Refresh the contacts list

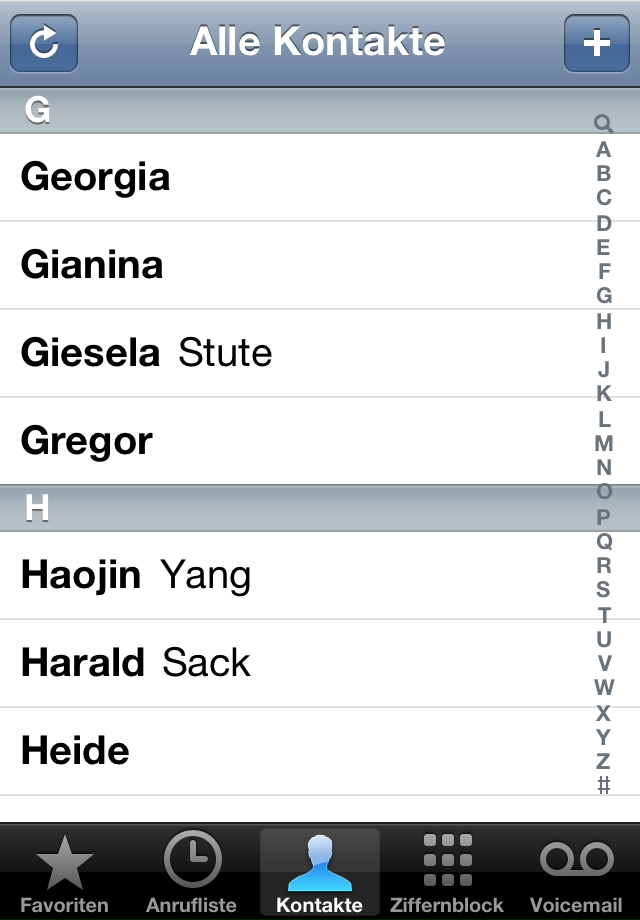(44, 43)
